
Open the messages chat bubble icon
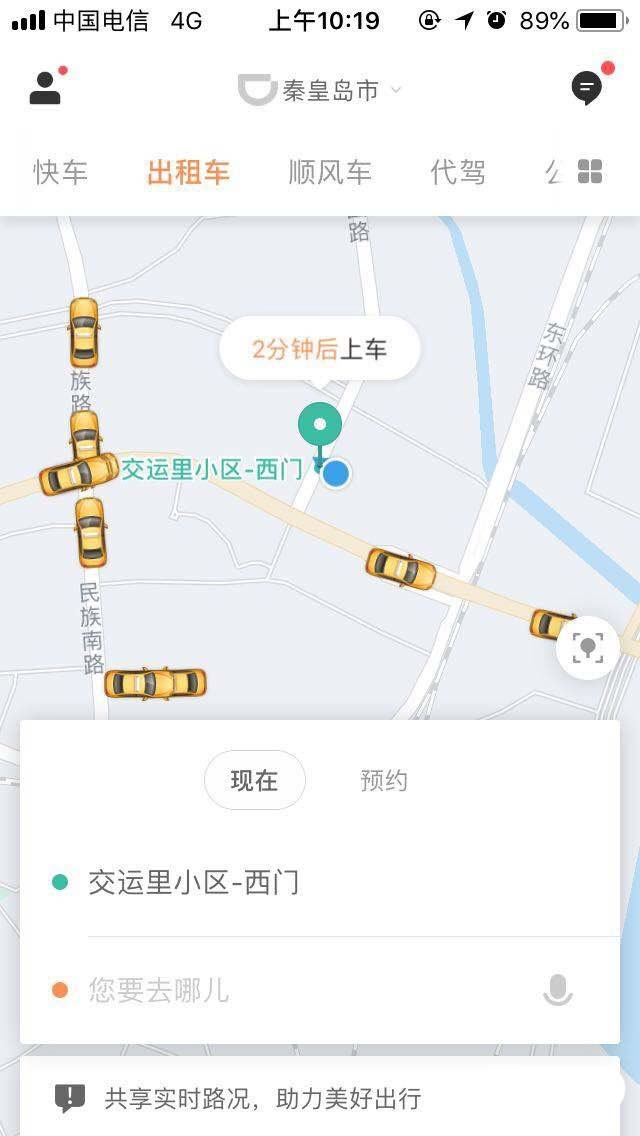(x=587, y=88)
